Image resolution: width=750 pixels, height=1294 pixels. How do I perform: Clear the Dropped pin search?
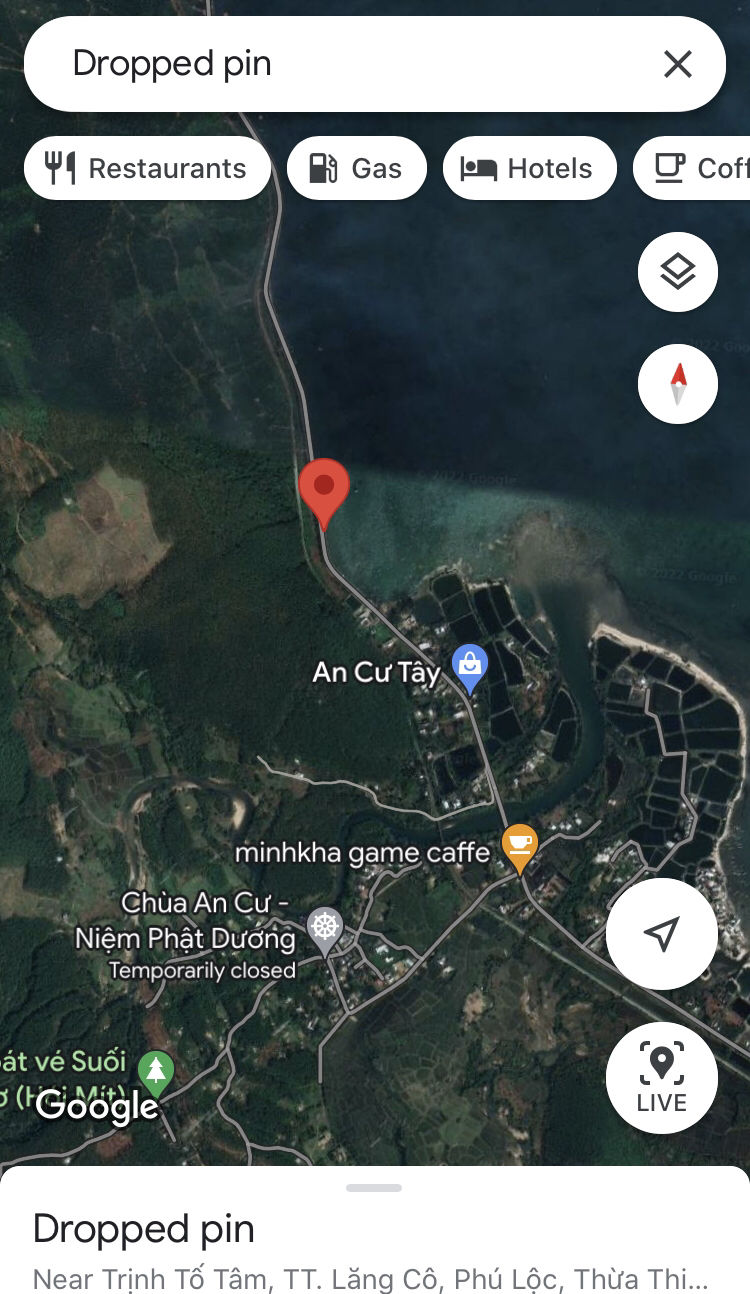(x=677, y=64)
